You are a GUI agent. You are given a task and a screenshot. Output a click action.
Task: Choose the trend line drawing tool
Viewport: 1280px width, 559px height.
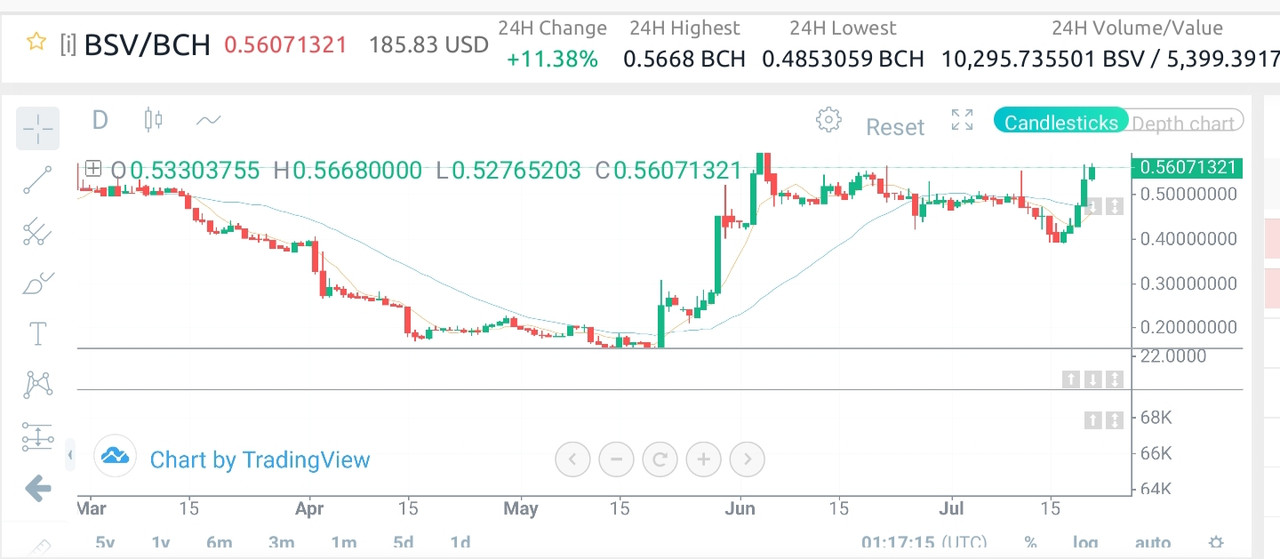tap(38, 180)
